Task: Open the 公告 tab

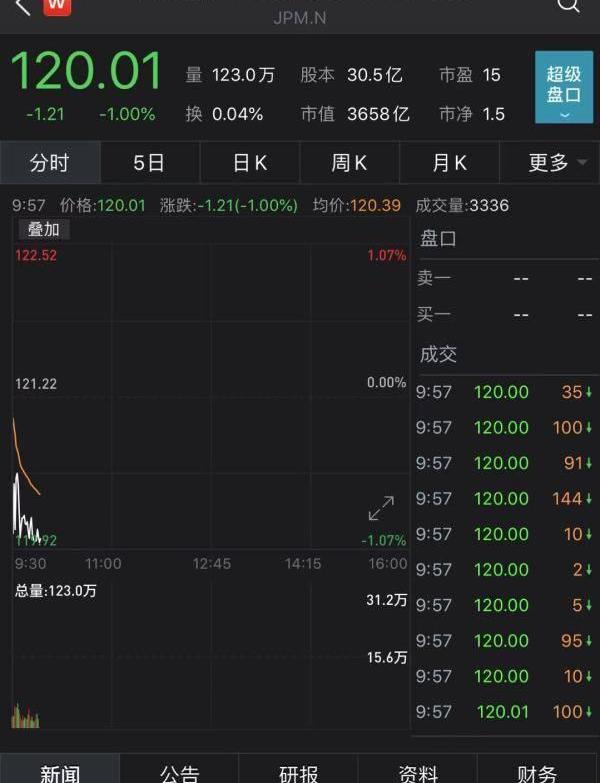Action: (x=180, y=772)
